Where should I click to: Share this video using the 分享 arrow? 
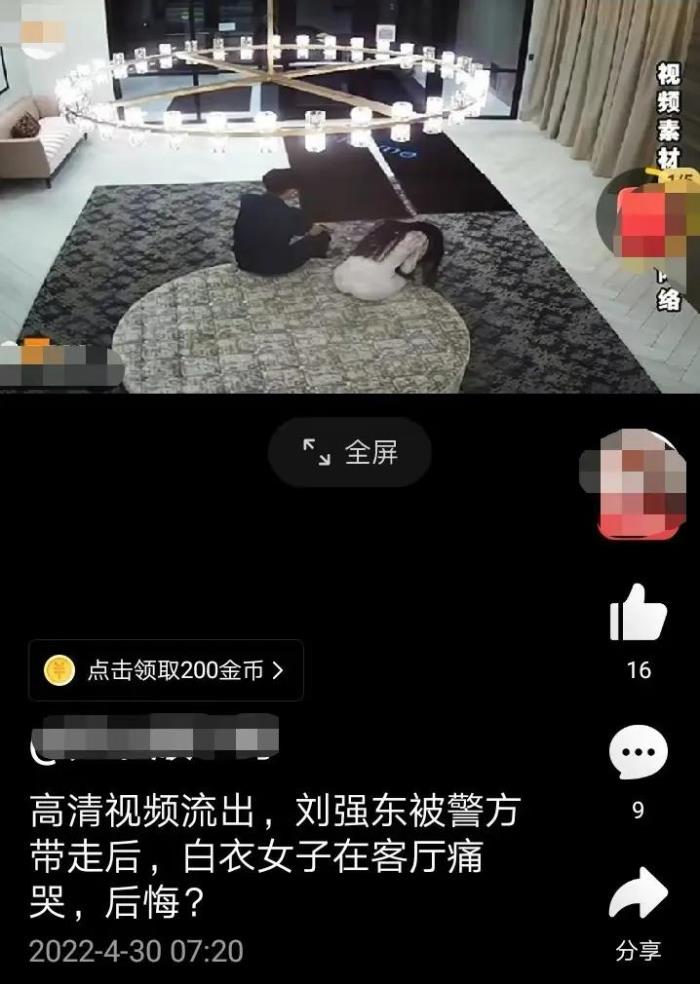tap(638, 894)
